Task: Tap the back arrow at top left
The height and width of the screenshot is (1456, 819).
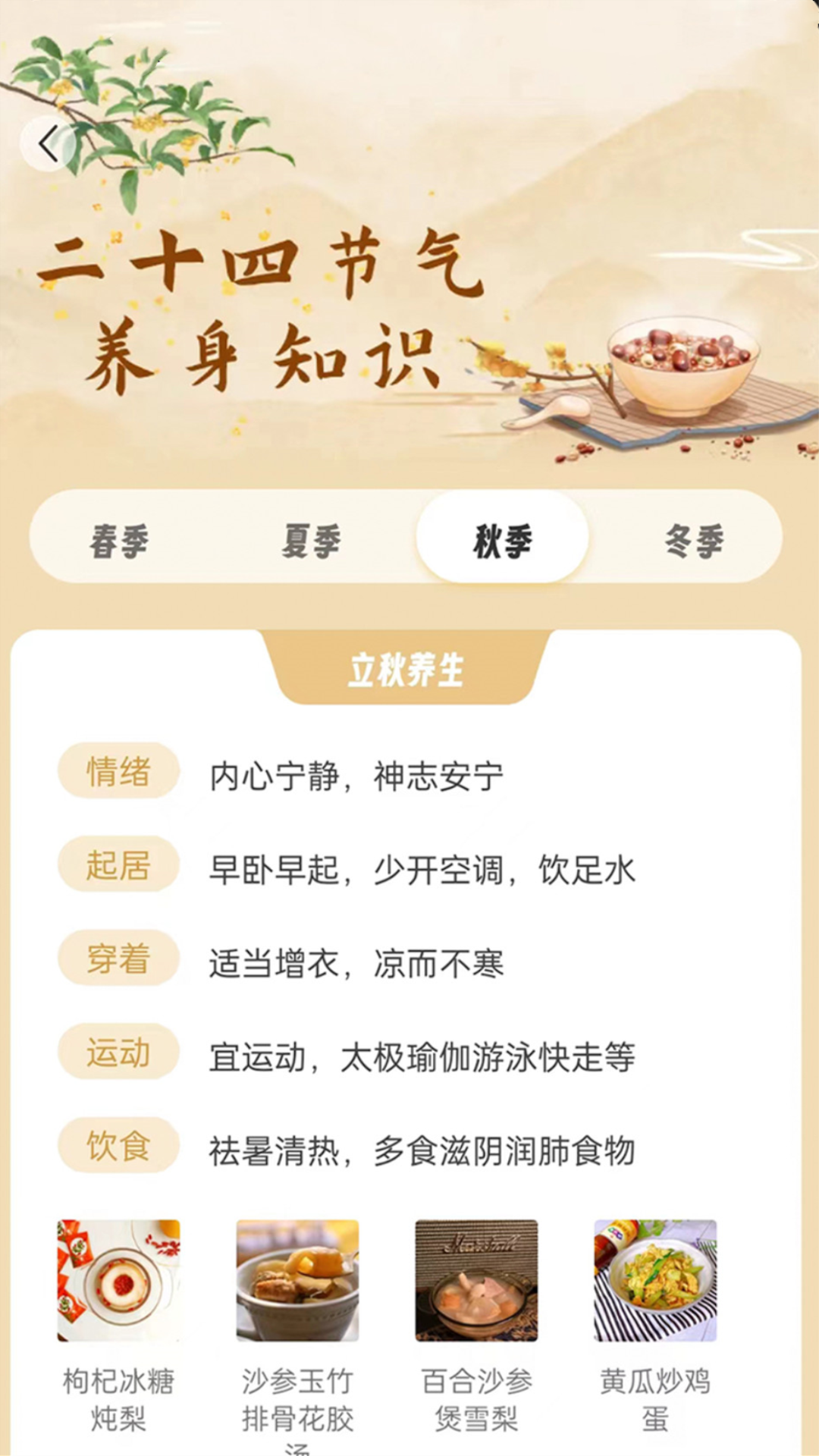Action: coord(48,141)
